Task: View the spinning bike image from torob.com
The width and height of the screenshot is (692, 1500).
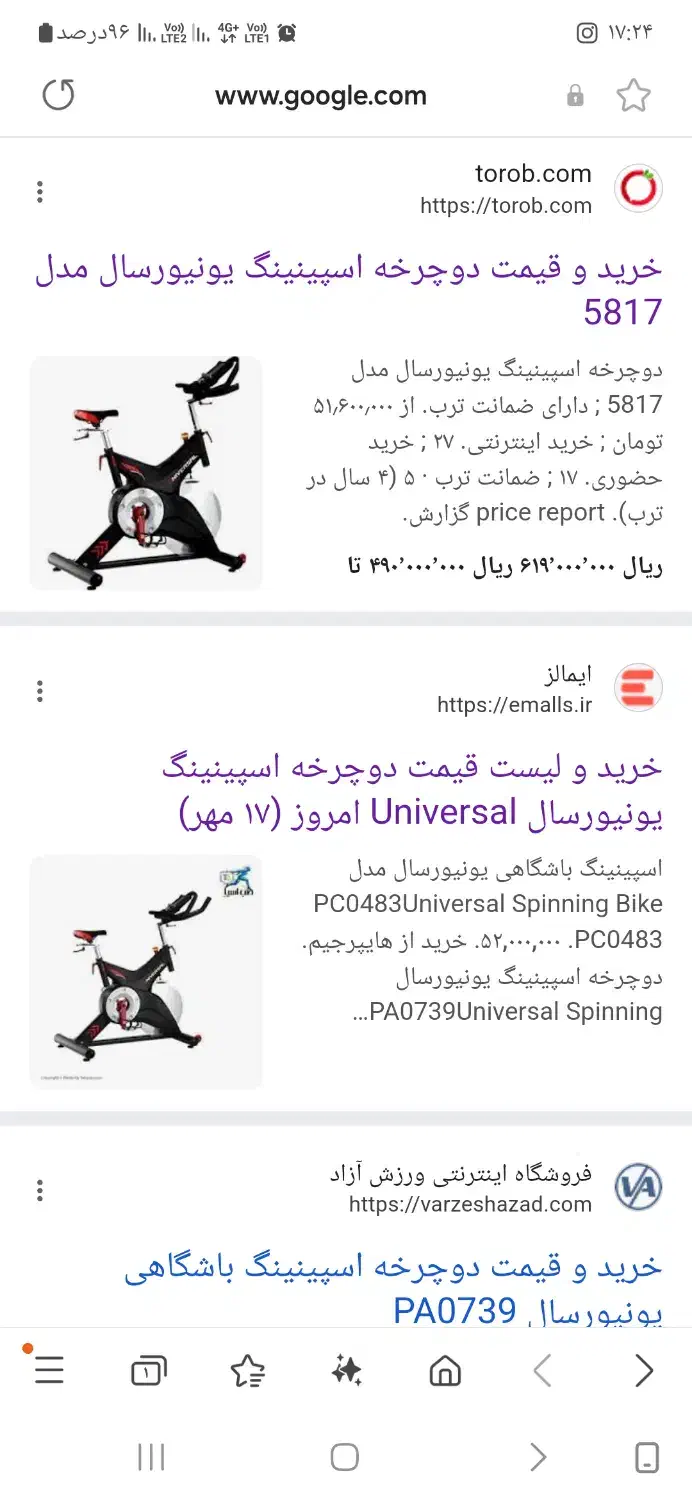Action: click(x=146, y=473)
